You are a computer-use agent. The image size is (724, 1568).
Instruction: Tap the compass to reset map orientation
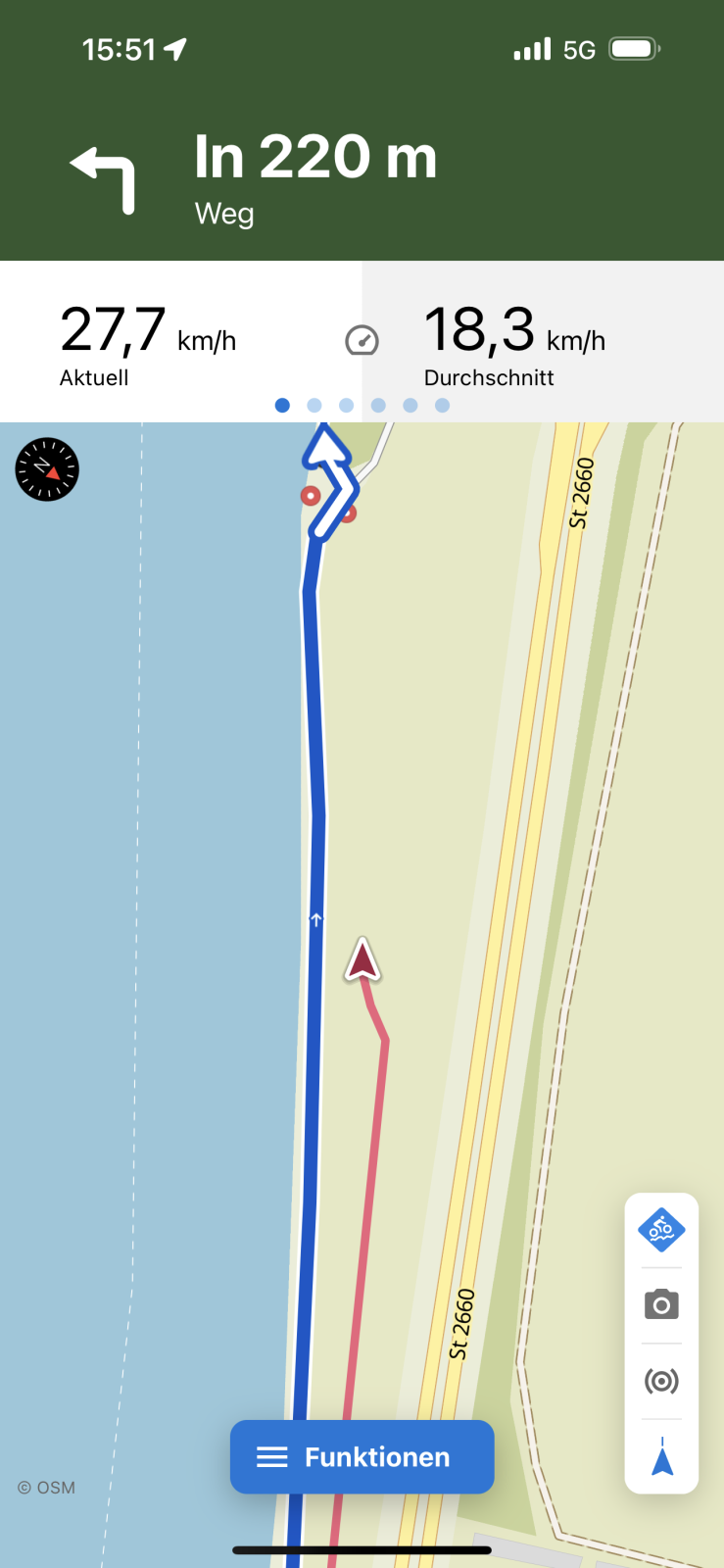tap(47, 469)
